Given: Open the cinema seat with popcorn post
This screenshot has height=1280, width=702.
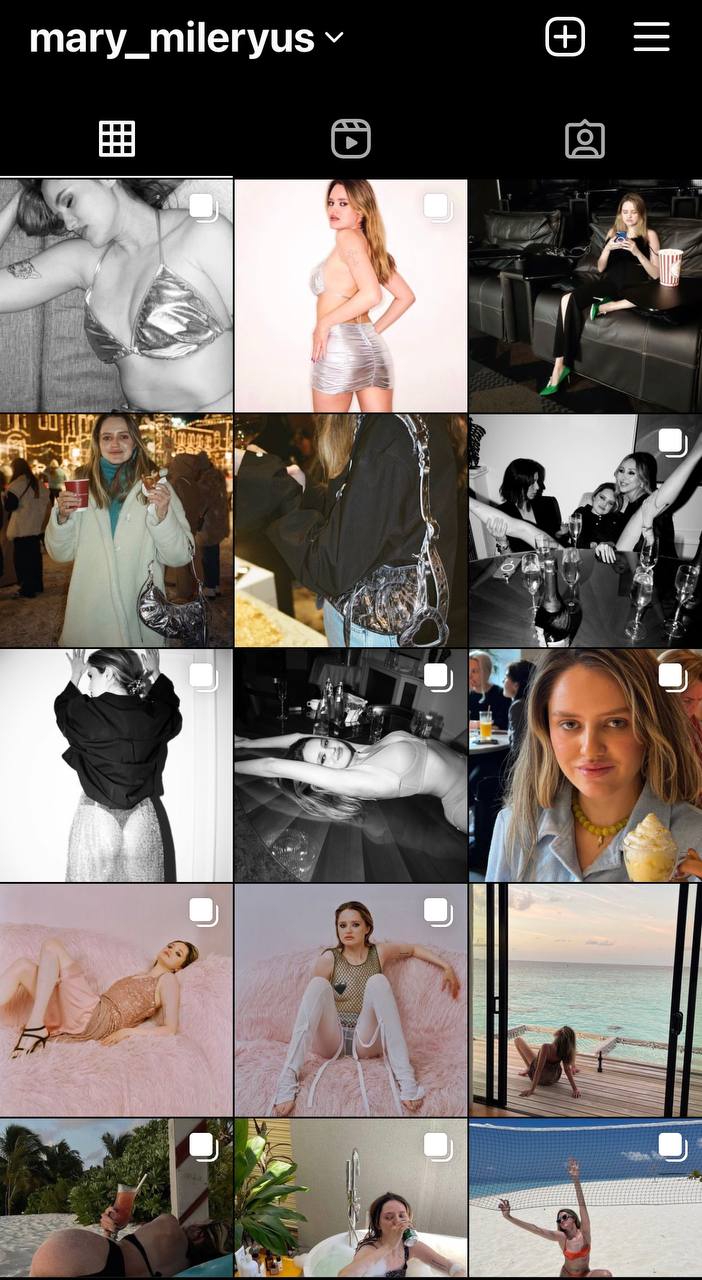Looking at the screenshot, I should point(585,296).
